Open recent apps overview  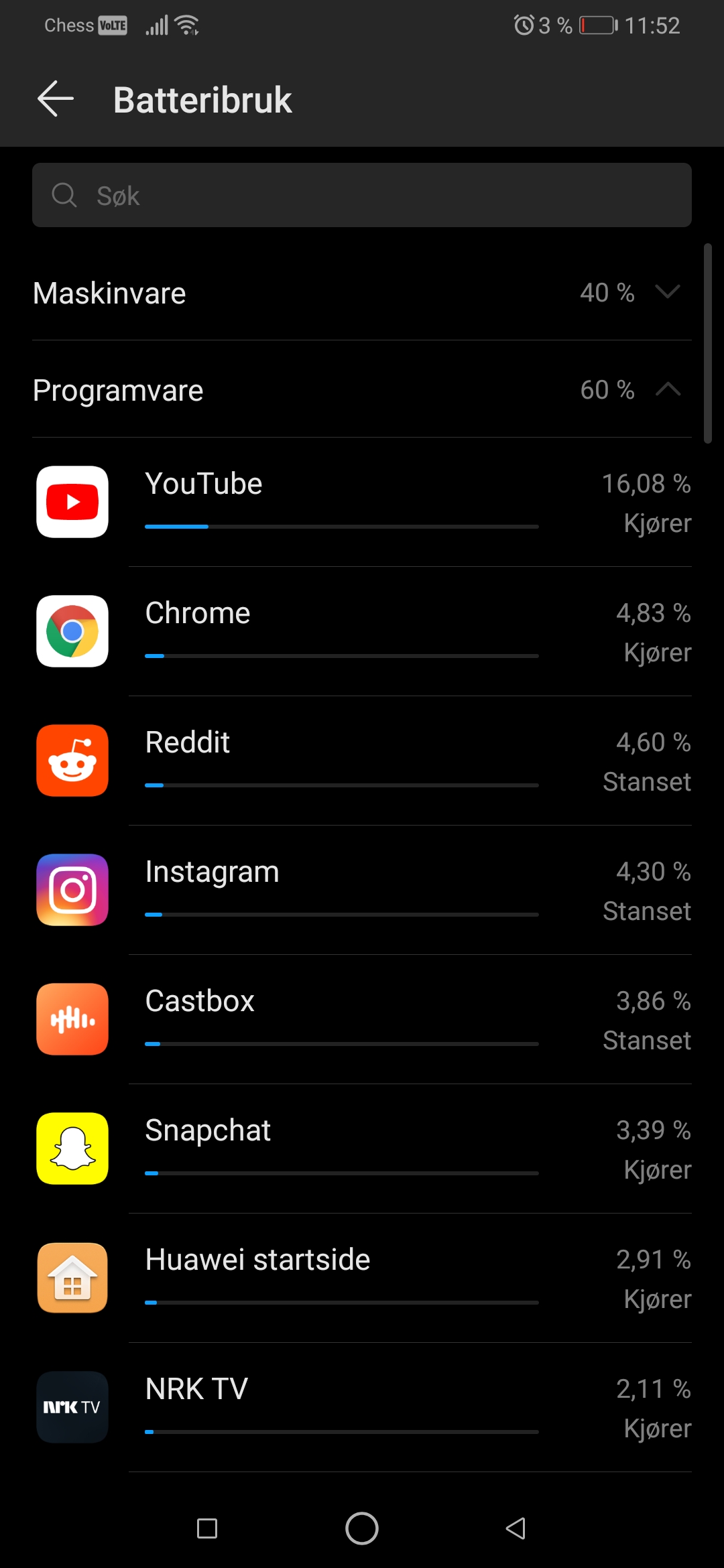tap(207, 1528)
